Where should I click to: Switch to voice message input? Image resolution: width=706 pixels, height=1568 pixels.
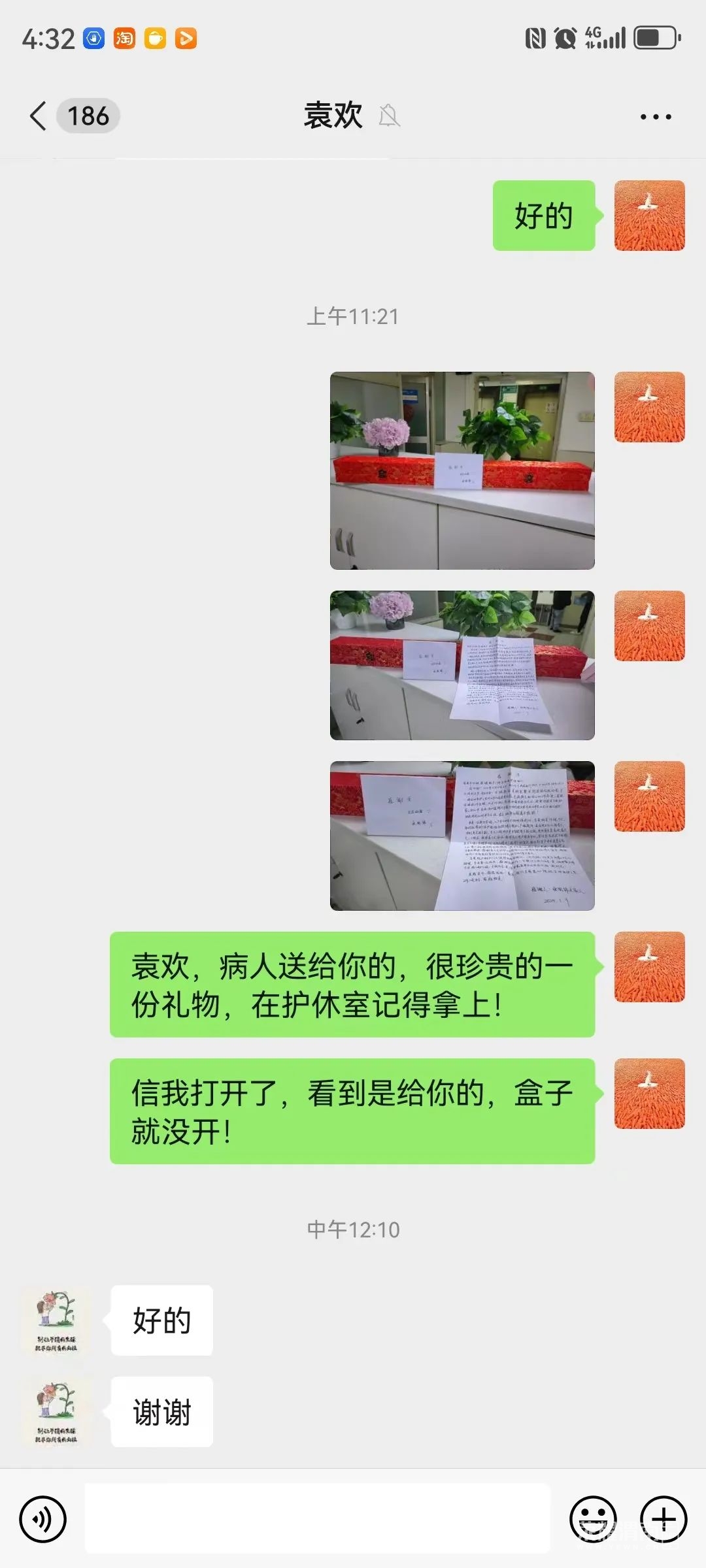(43, 1519)
